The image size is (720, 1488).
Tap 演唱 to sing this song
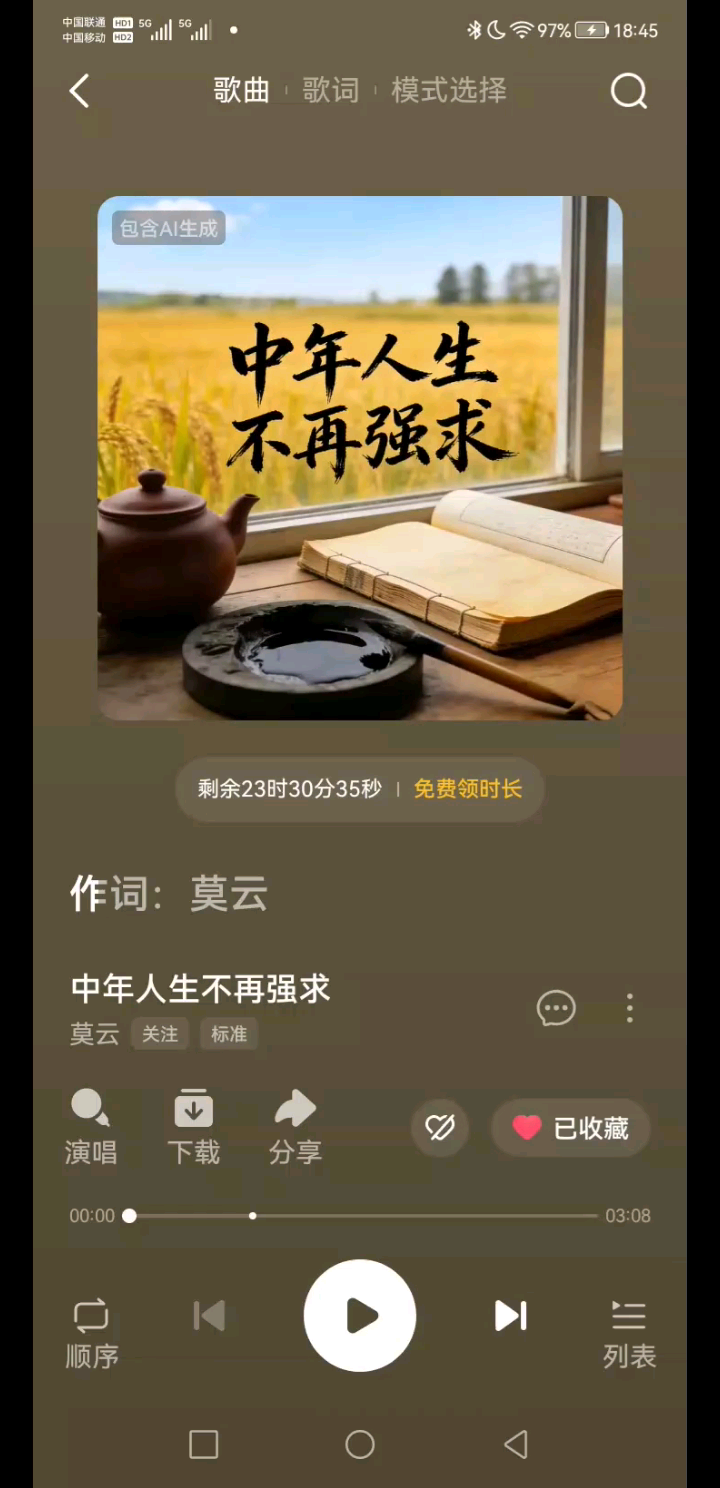[x=91, y=1128]
